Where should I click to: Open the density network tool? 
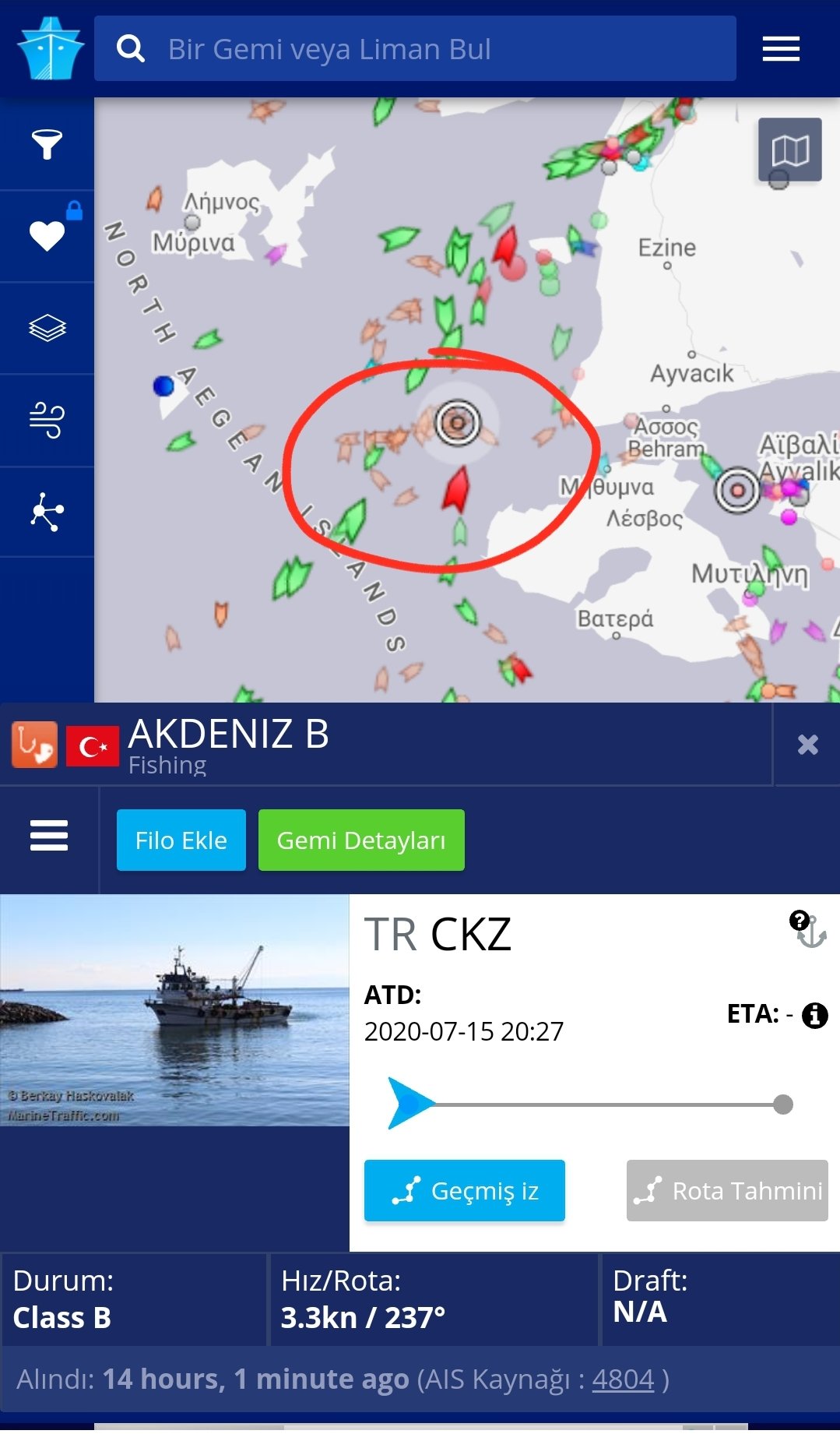coord(47,512)
